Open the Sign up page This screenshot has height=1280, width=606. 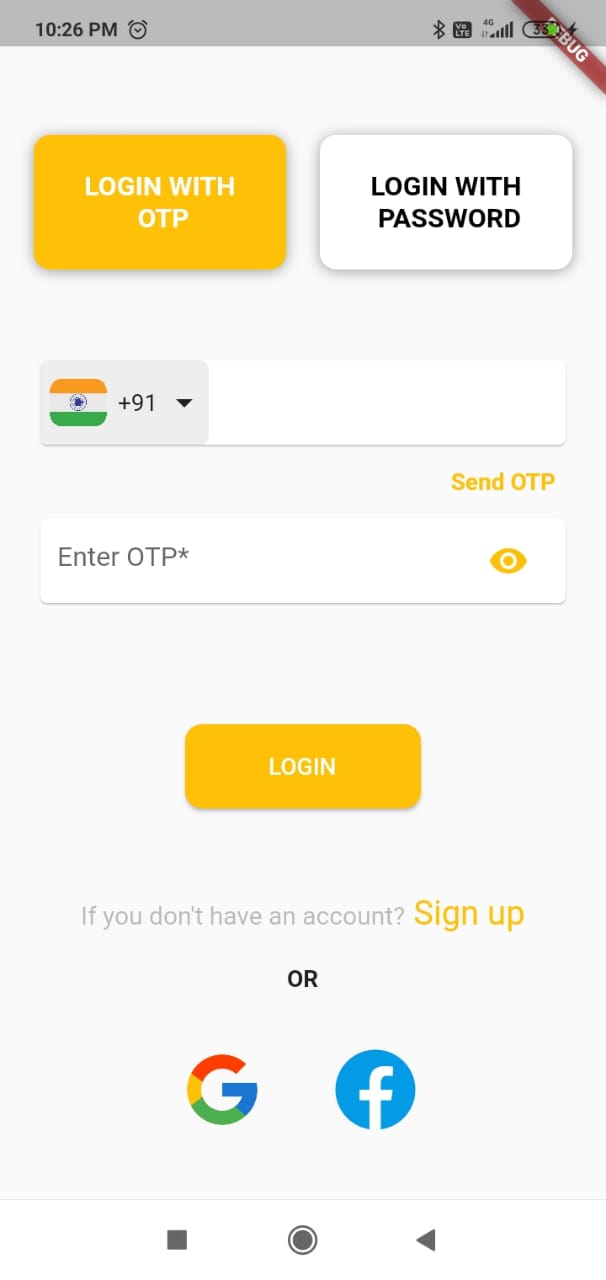tap(469, 913)
